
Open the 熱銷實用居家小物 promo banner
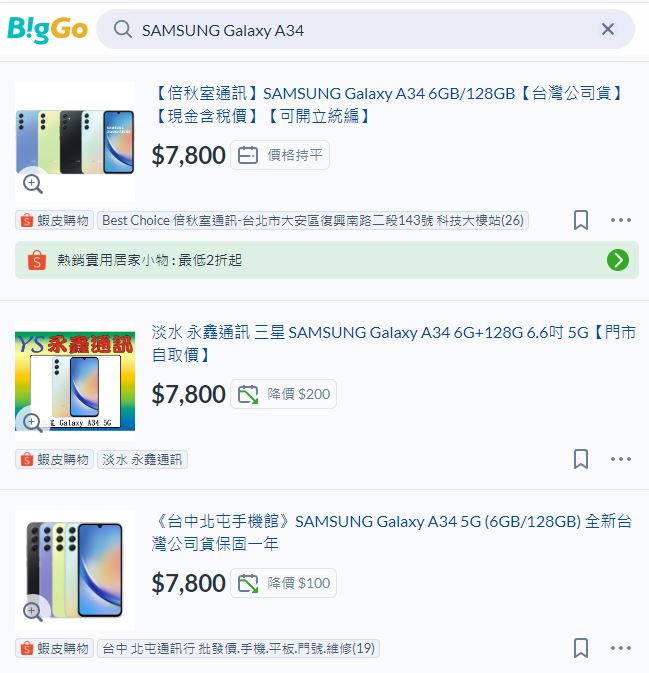coord(327,260)
